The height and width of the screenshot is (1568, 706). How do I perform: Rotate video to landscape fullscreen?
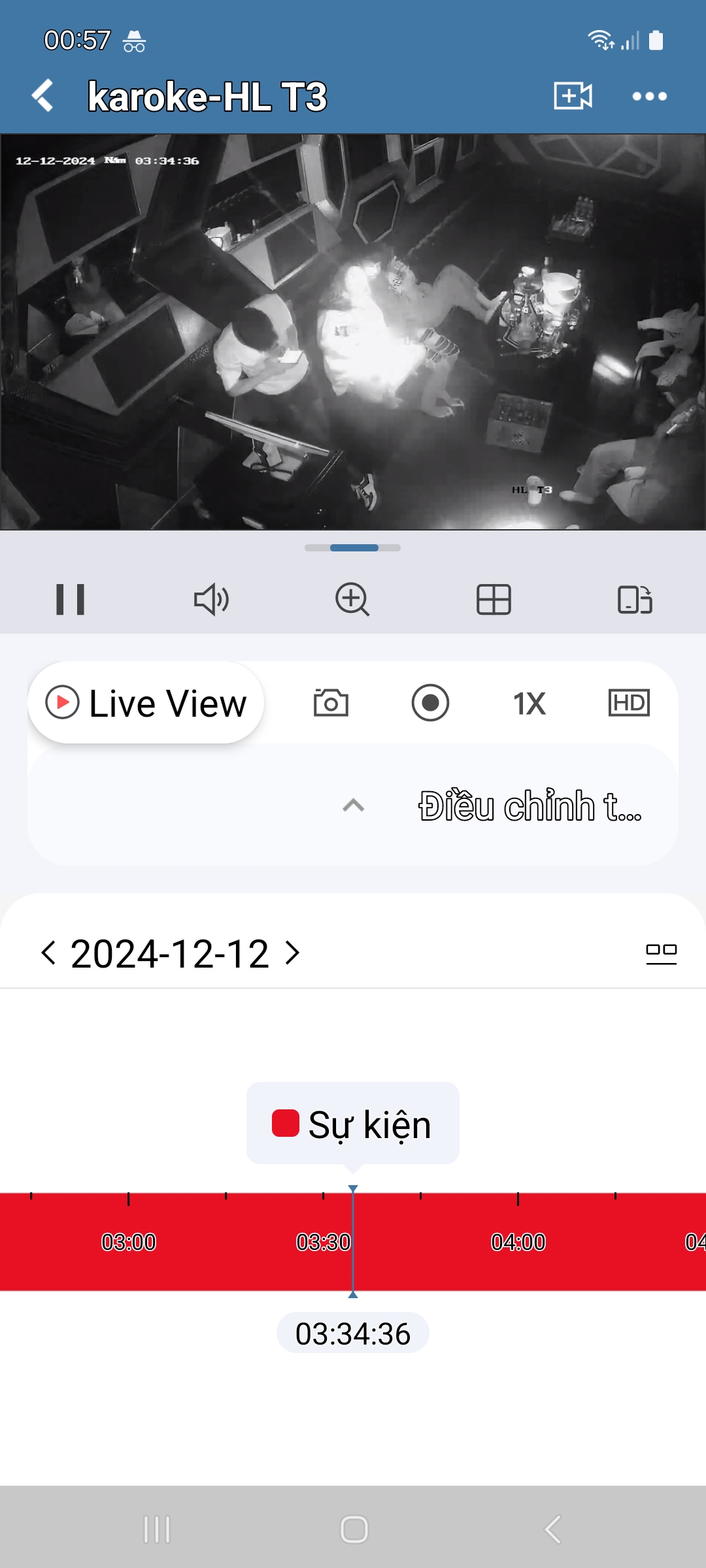pyautogui.click(x=635, y=599)
